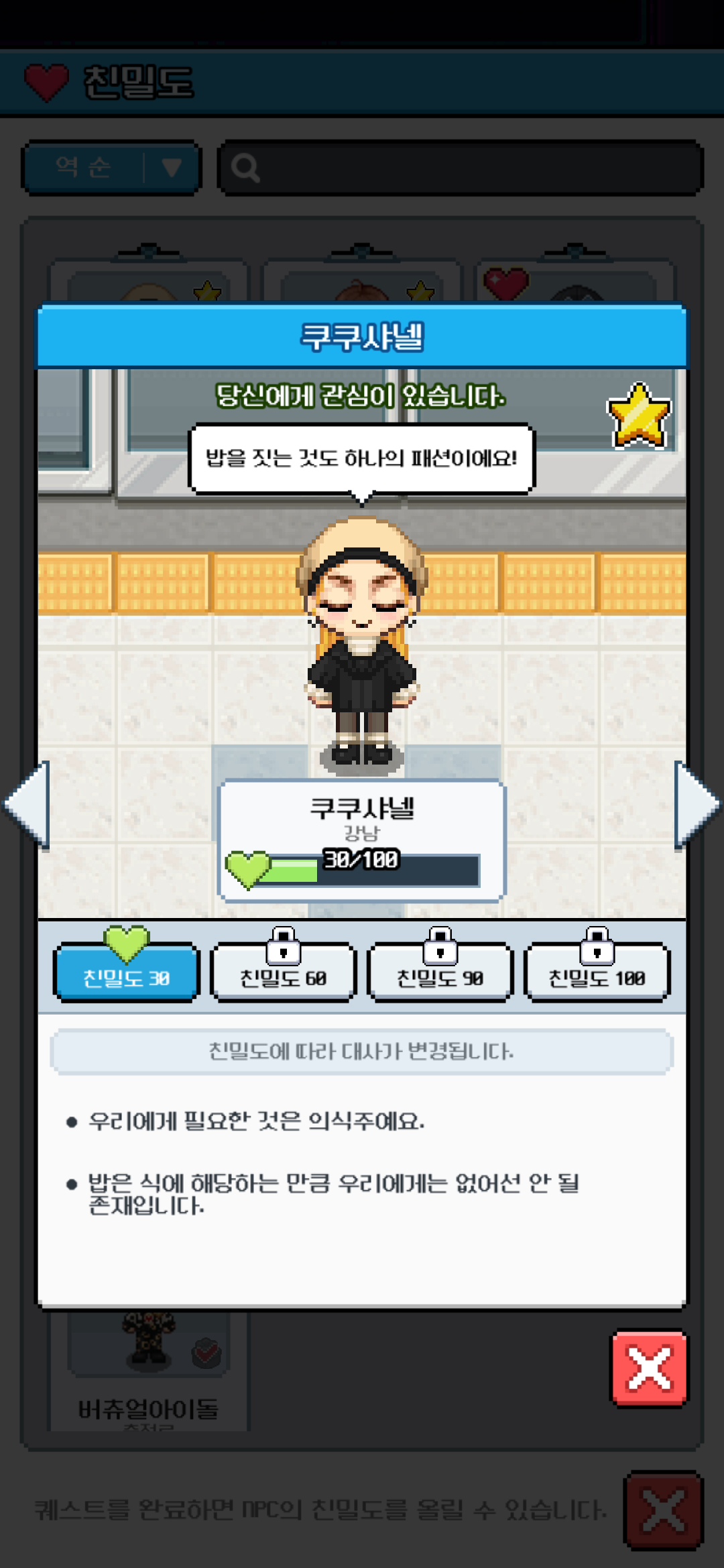This screenshot has height=1568, width=724.
Task: Tap the gold star favorite icon
Action: click(x=639, y=416)
